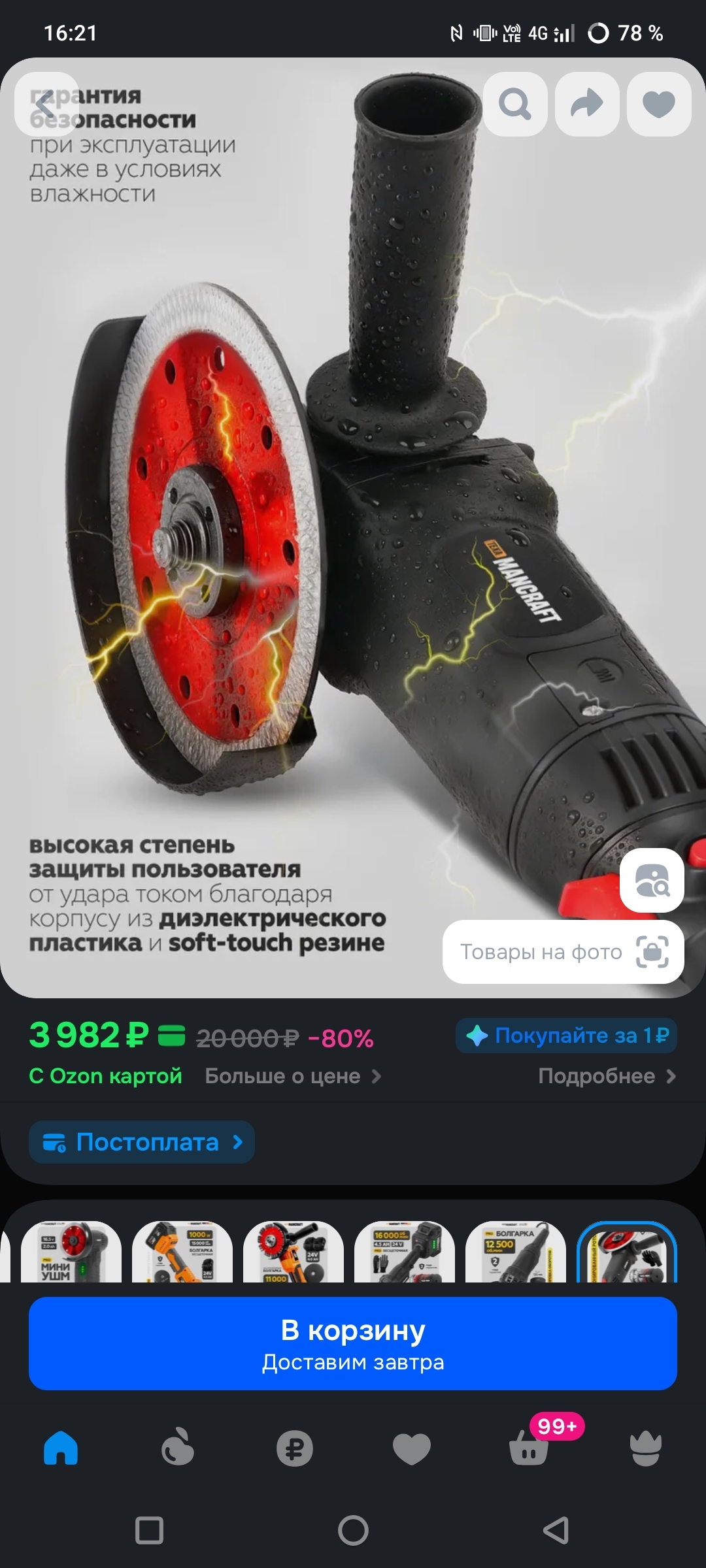Select the 'МИНИ УШМ' thumbnail
The width and height of the screenshot is (706, 1568).
pos(71,1251)
